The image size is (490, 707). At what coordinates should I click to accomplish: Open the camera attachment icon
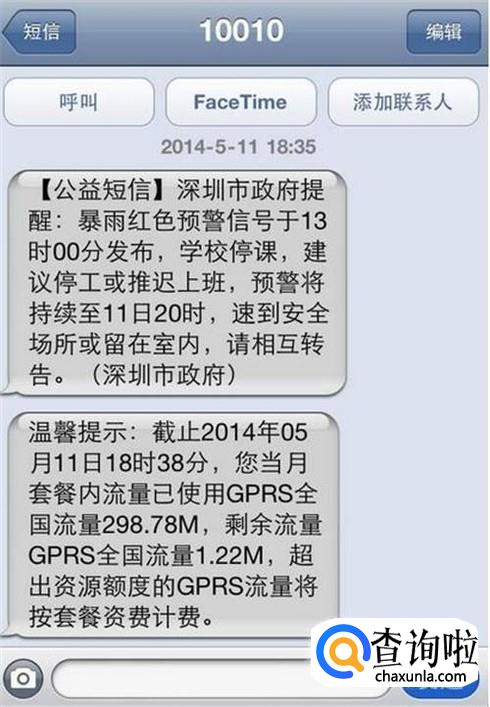23,678
